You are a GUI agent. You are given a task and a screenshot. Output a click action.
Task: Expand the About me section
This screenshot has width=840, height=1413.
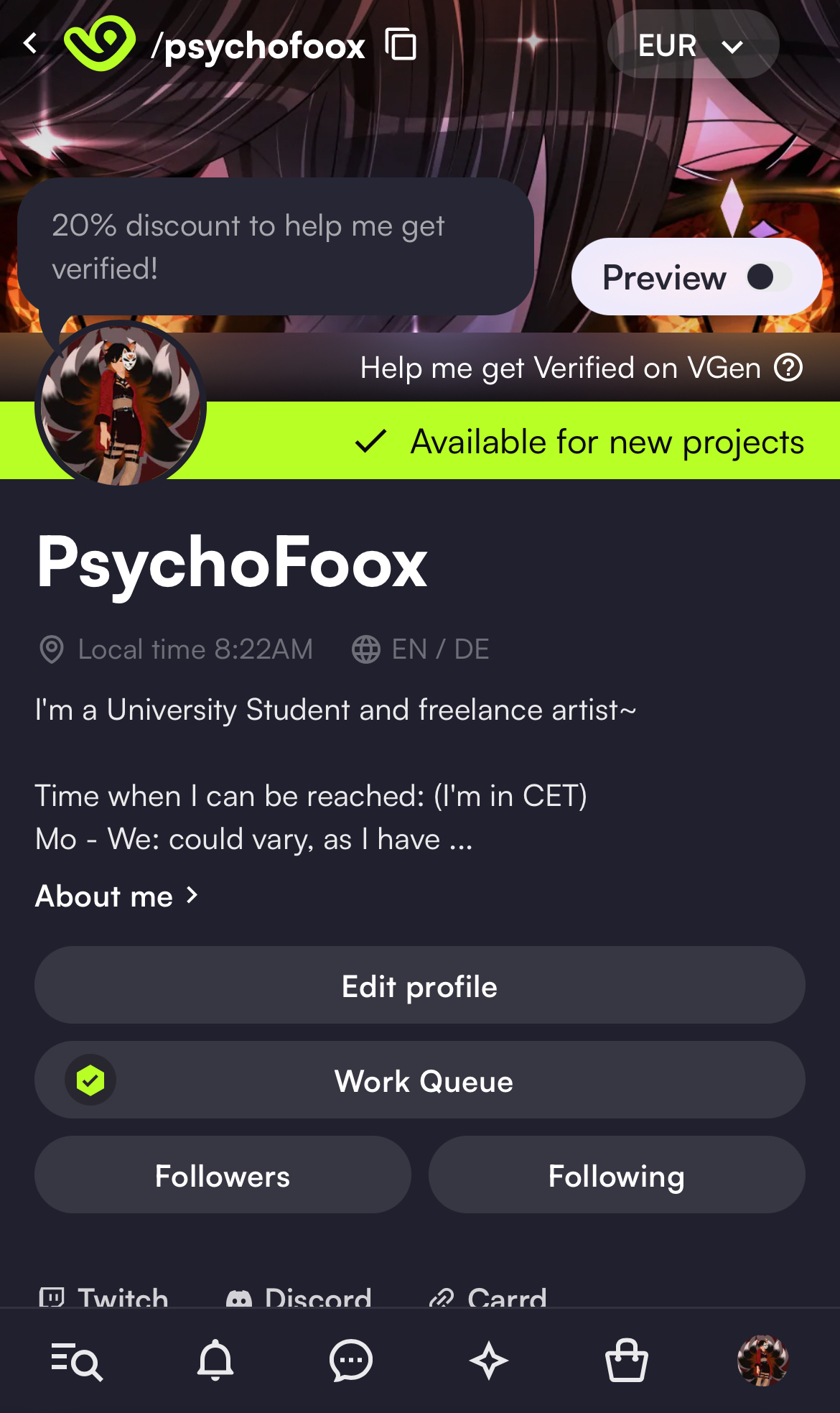click(x=117, y=896)
